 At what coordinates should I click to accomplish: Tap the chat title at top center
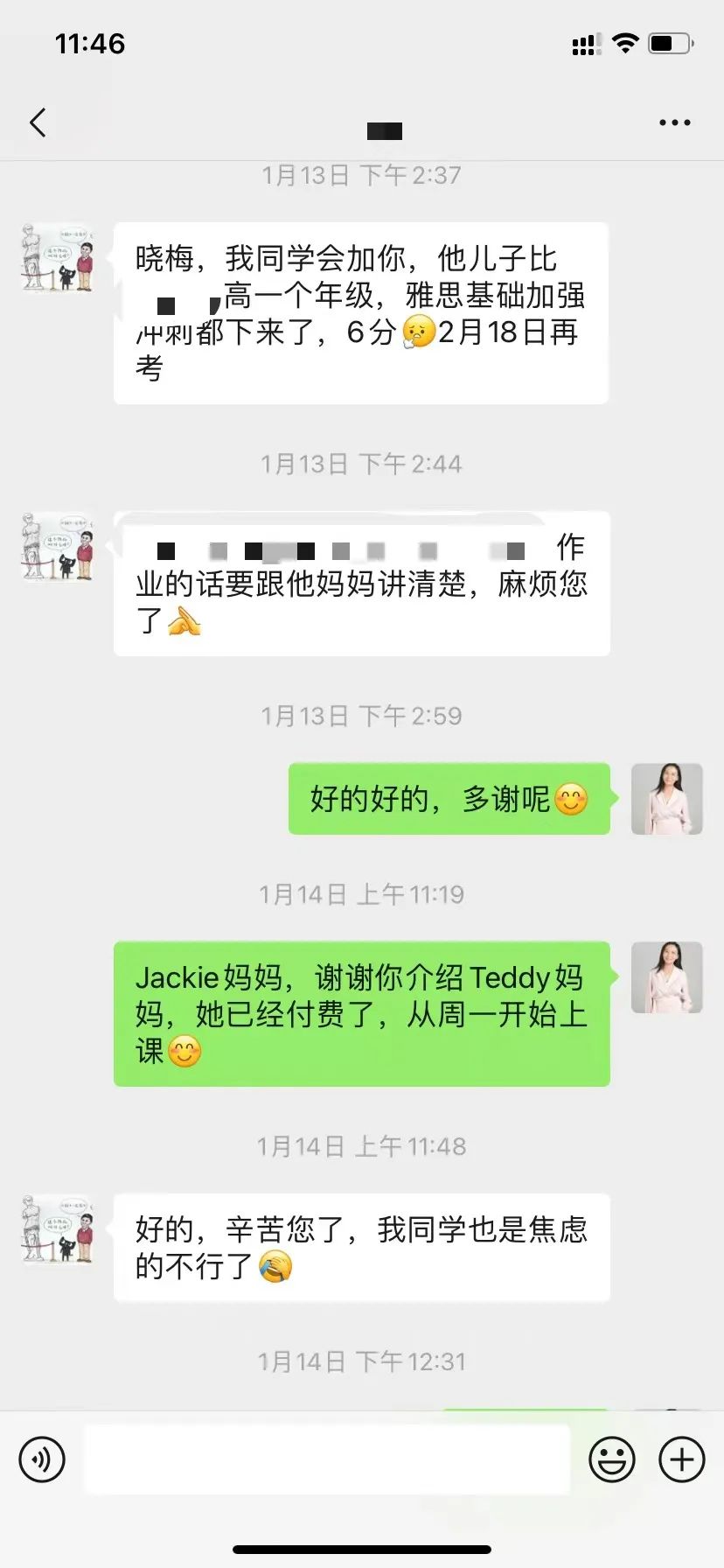385,129
